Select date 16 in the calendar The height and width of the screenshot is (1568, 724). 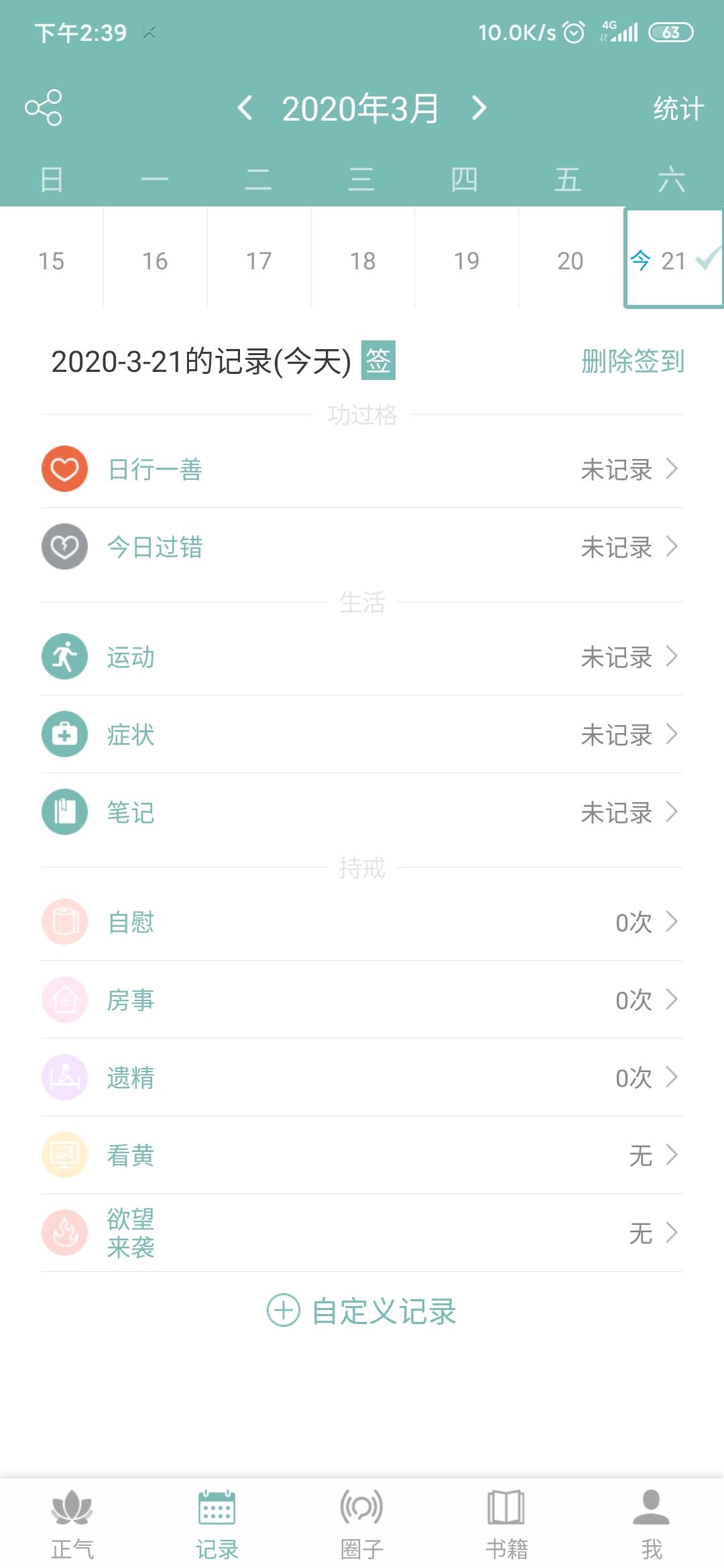coord(155,261)
